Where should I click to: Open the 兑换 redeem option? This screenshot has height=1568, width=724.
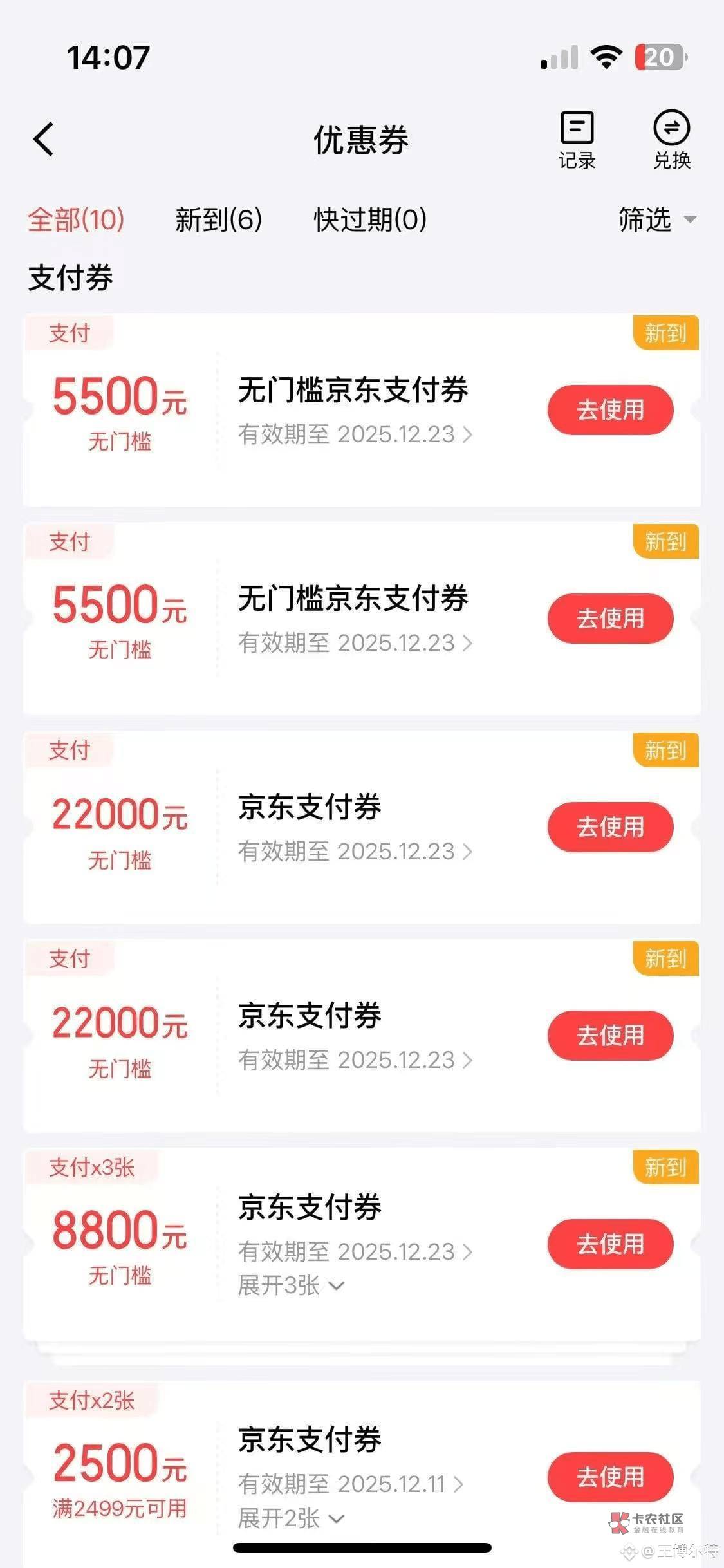point(672,140)
